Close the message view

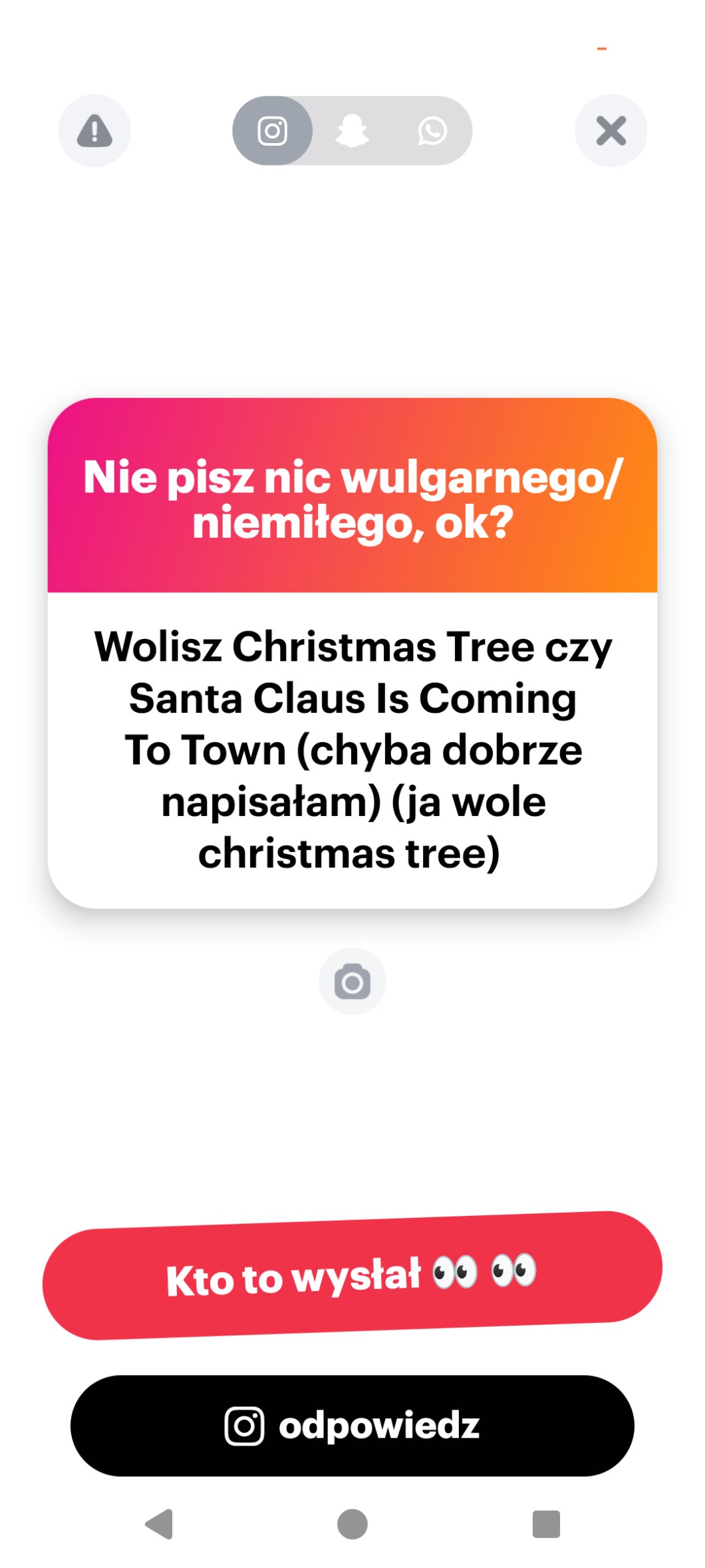pos(611,130)
